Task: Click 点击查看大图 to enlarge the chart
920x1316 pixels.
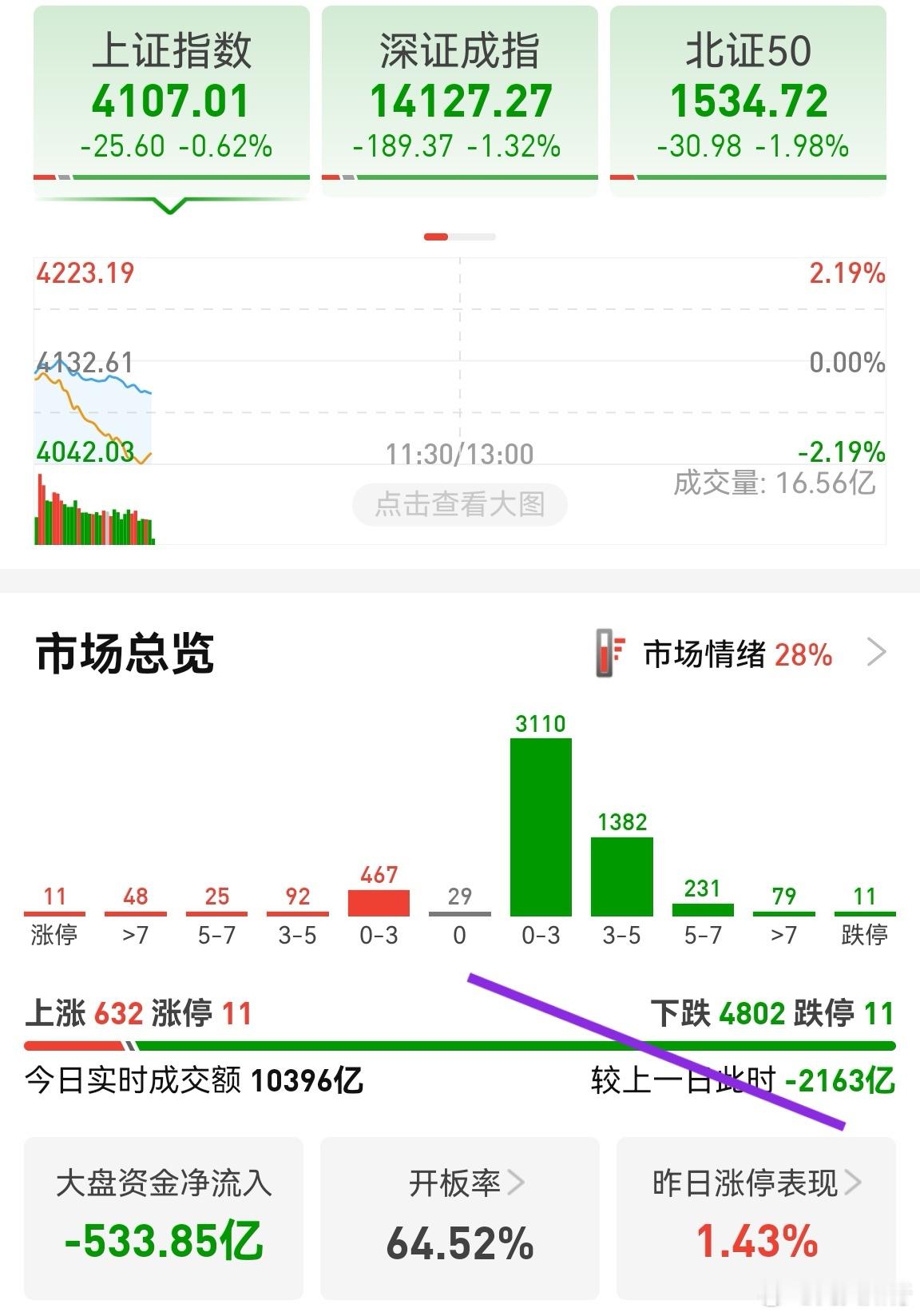Action: pos(460,504)
